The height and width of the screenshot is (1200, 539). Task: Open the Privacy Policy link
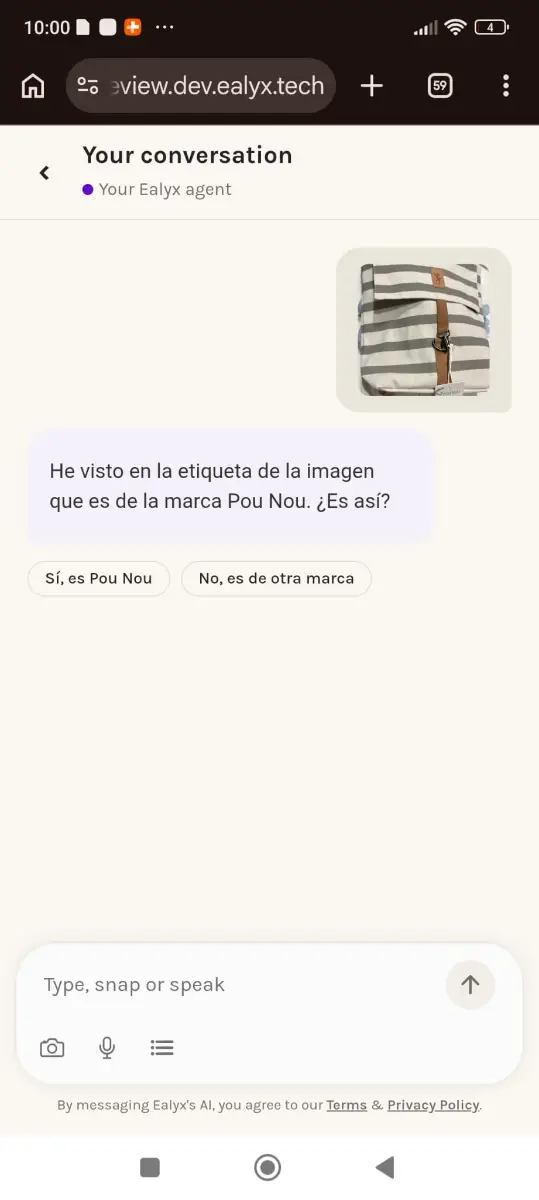[x=434, y=1105]
